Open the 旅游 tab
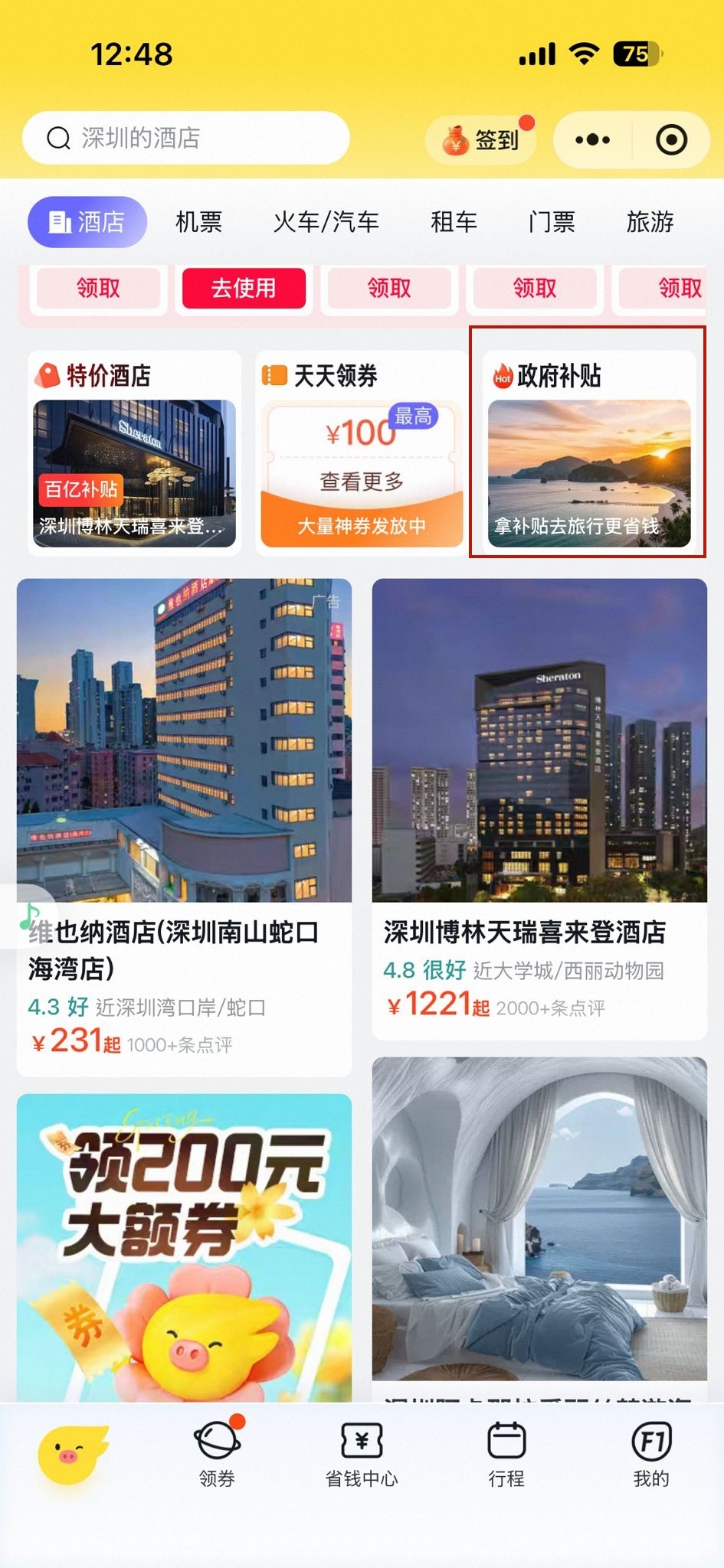Viewport: 724px width, 1568px height. pyautogui.click(x=650, y=222)
